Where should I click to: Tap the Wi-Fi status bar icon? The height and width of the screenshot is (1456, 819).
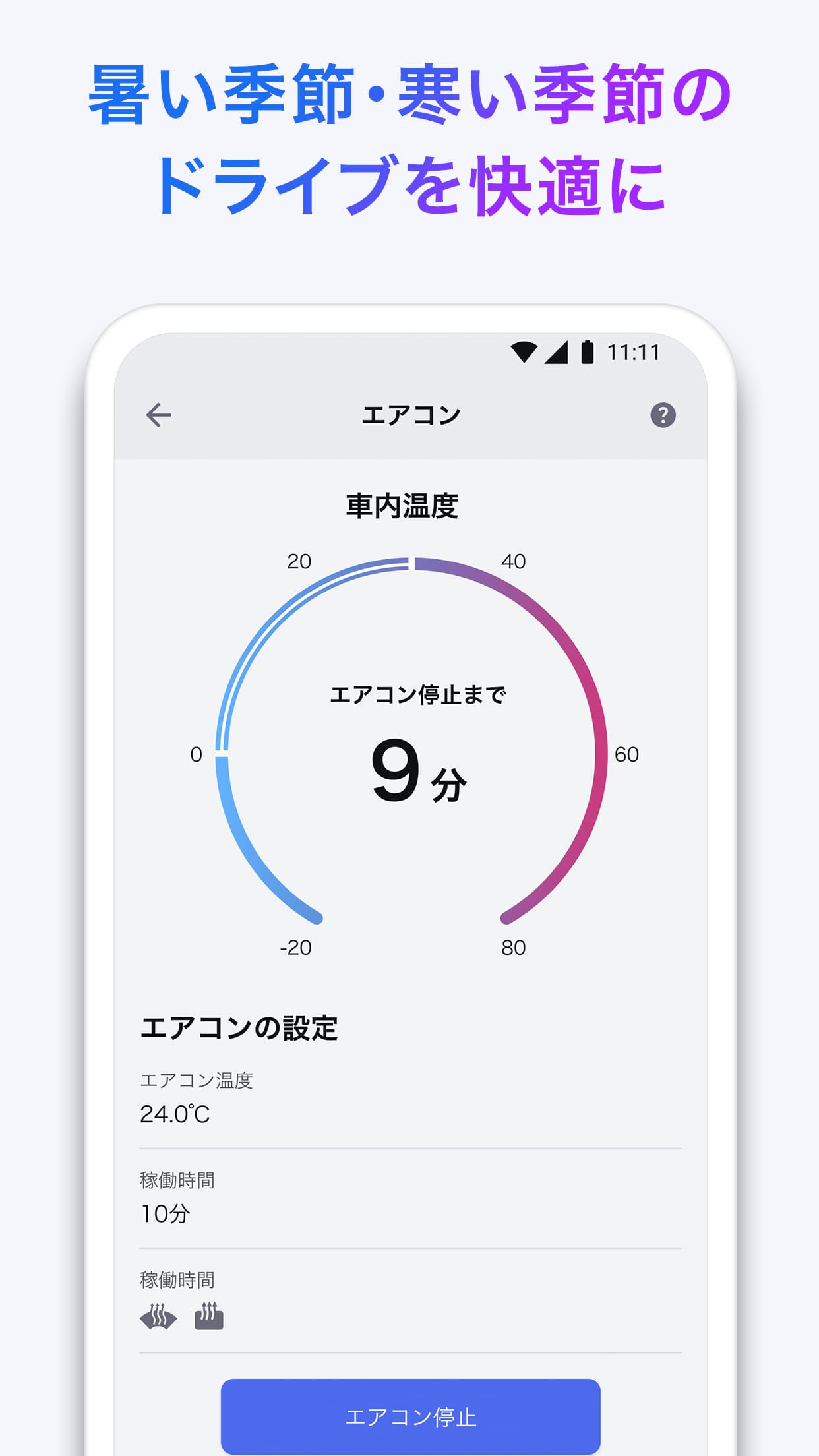pos(524,353)
